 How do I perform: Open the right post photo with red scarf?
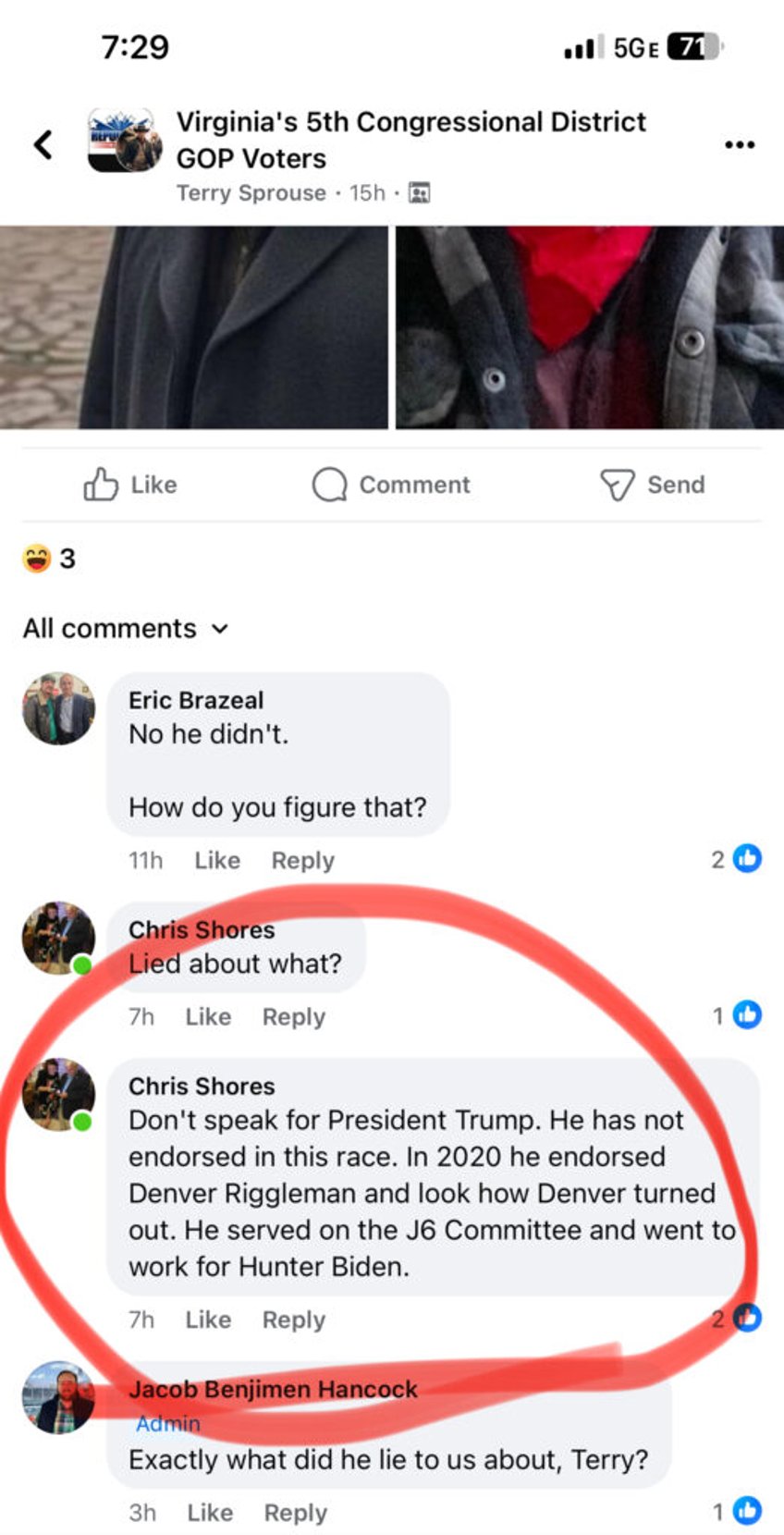pos(590,327)
